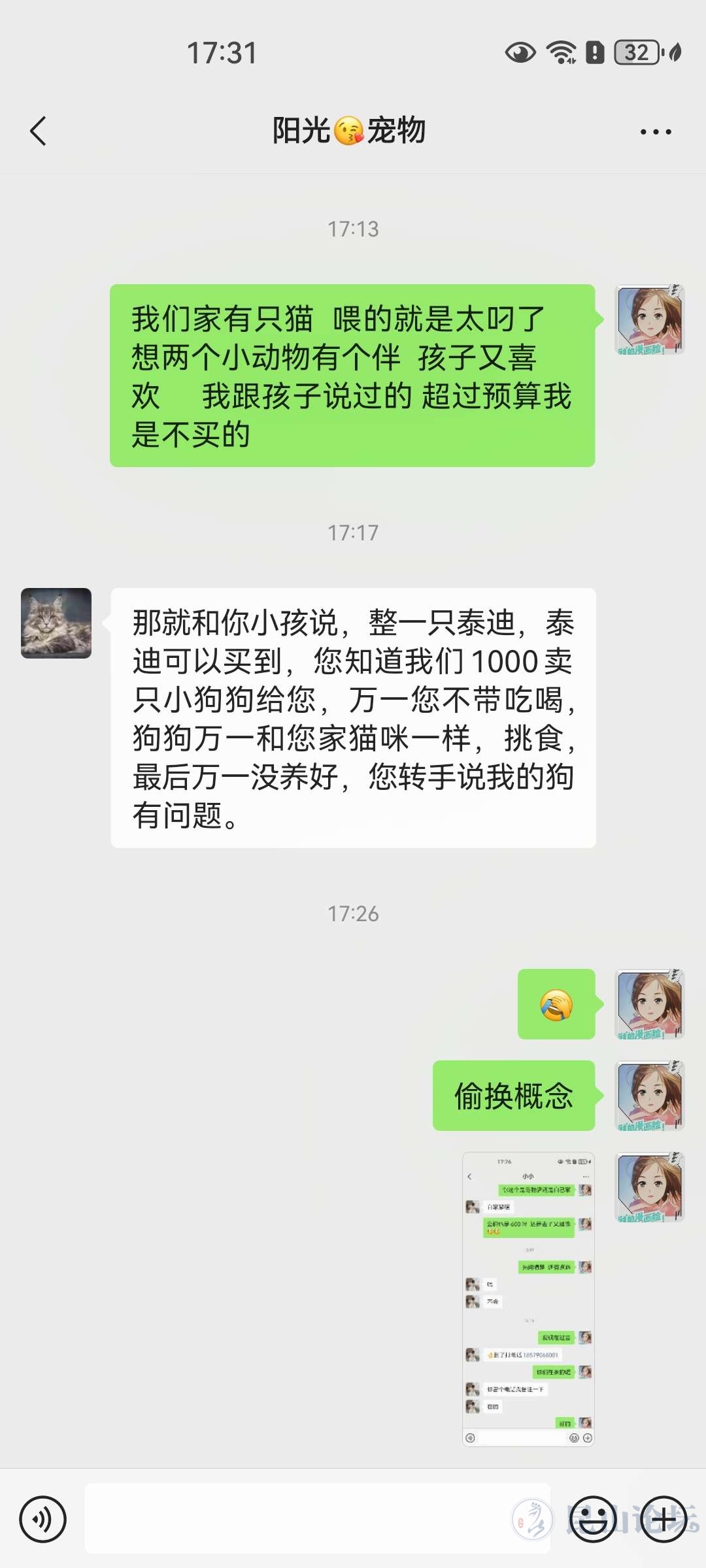Open the emoji sticker panel
Viewport: 706px width, 1568px height.
[592, 1519]
